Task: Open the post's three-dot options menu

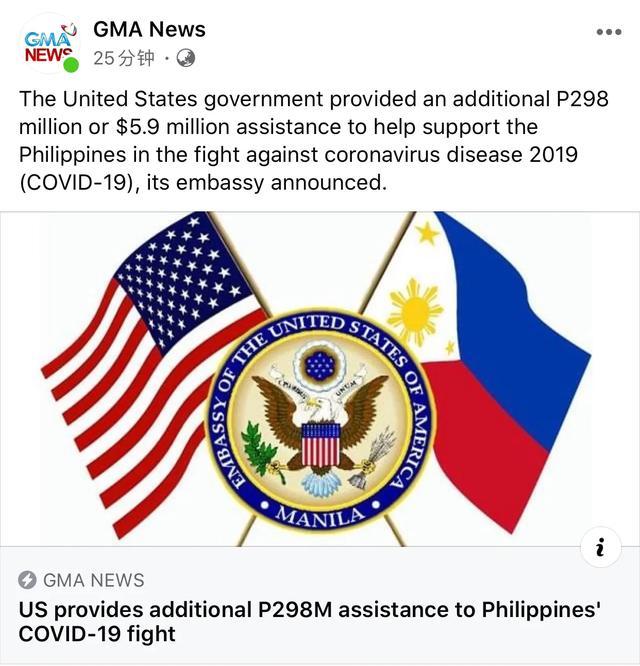Action: [608, 32]
